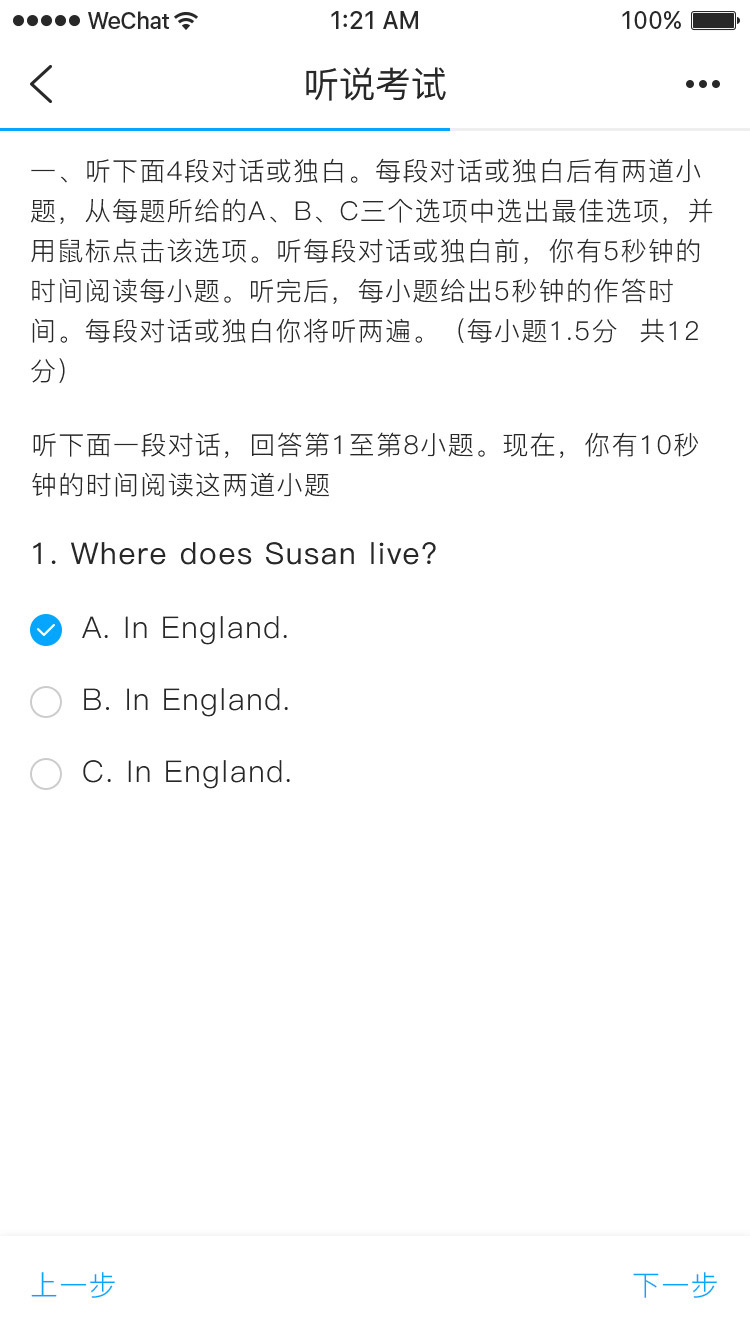
Task: Tap 上一步 to go to previous step
Action: click(x=74, y=1285)
